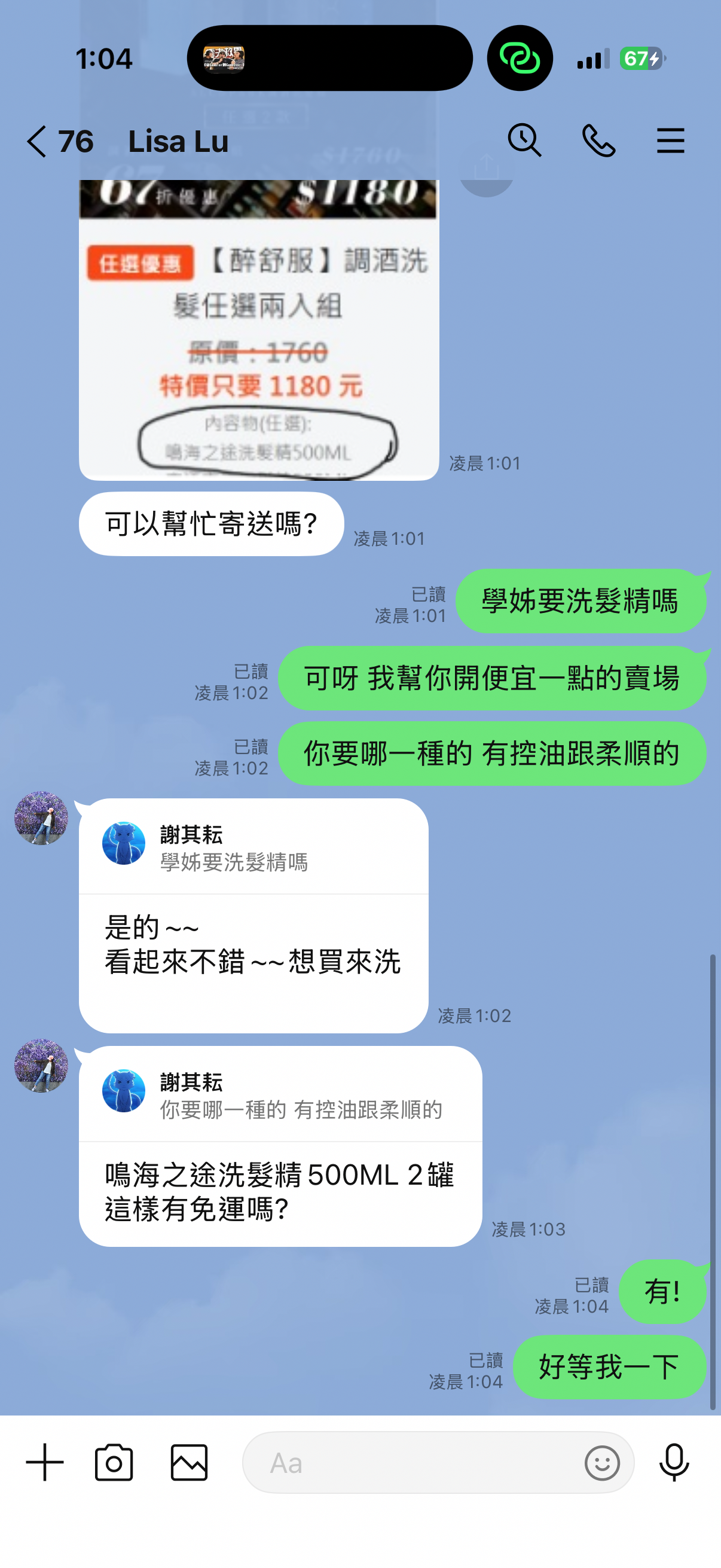Screen dimensions: 721x1568
Task: Open the LINE link pill in status bar
Action: [x=520, y=59]
